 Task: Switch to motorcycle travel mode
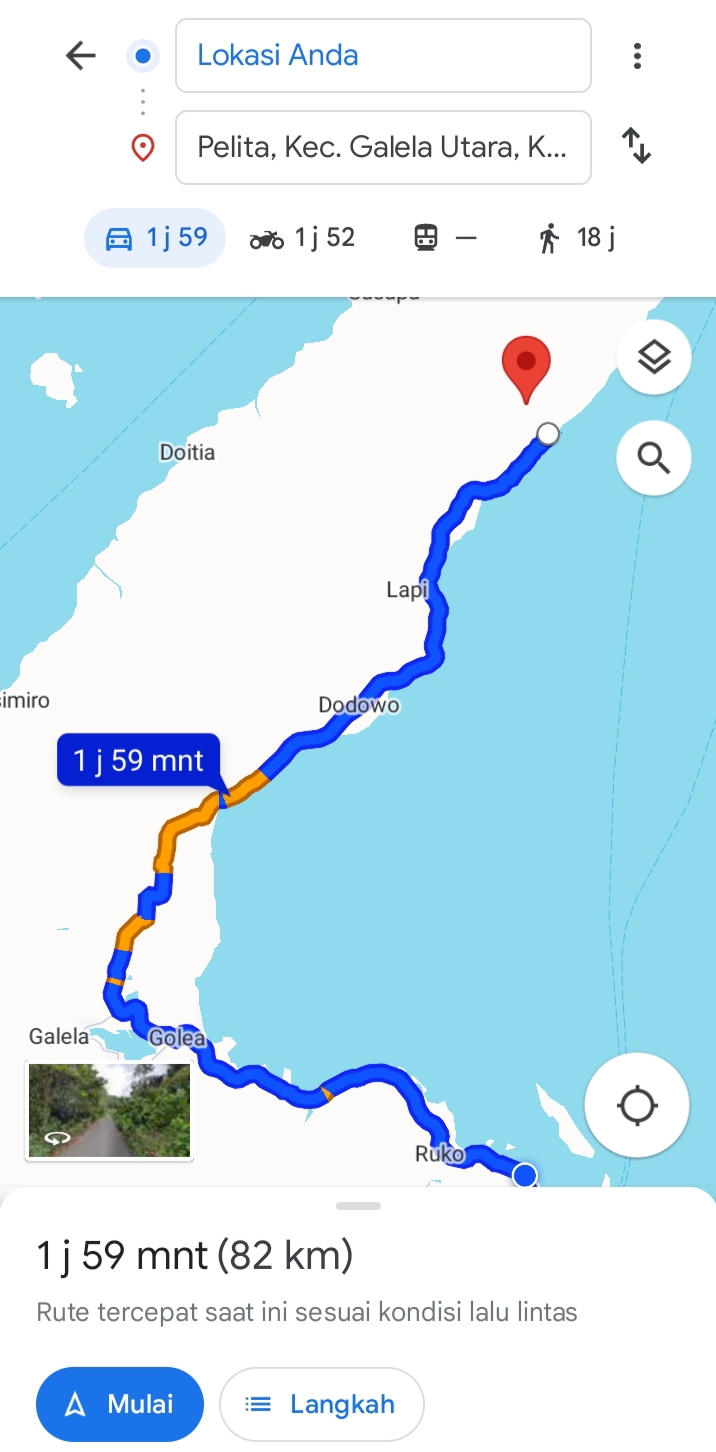click(302, 238)
